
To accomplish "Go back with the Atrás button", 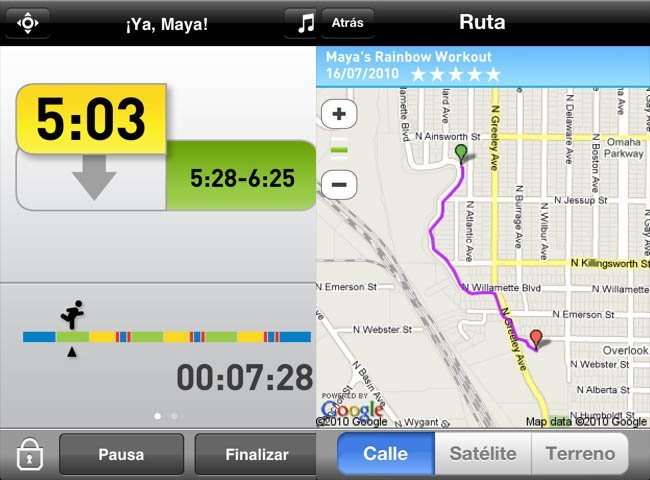I will click(x=347, y=22).
